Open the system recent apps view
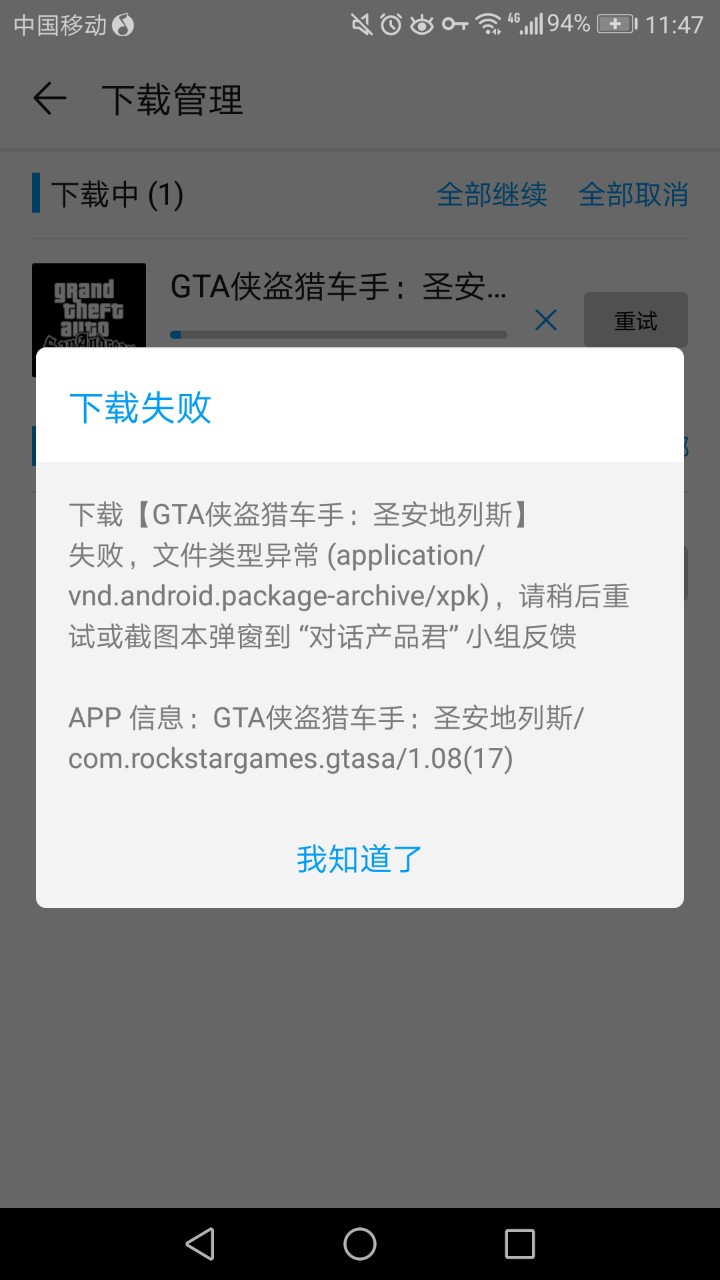Viewport: 720px width, 1280px height. tap(520, 1244)
